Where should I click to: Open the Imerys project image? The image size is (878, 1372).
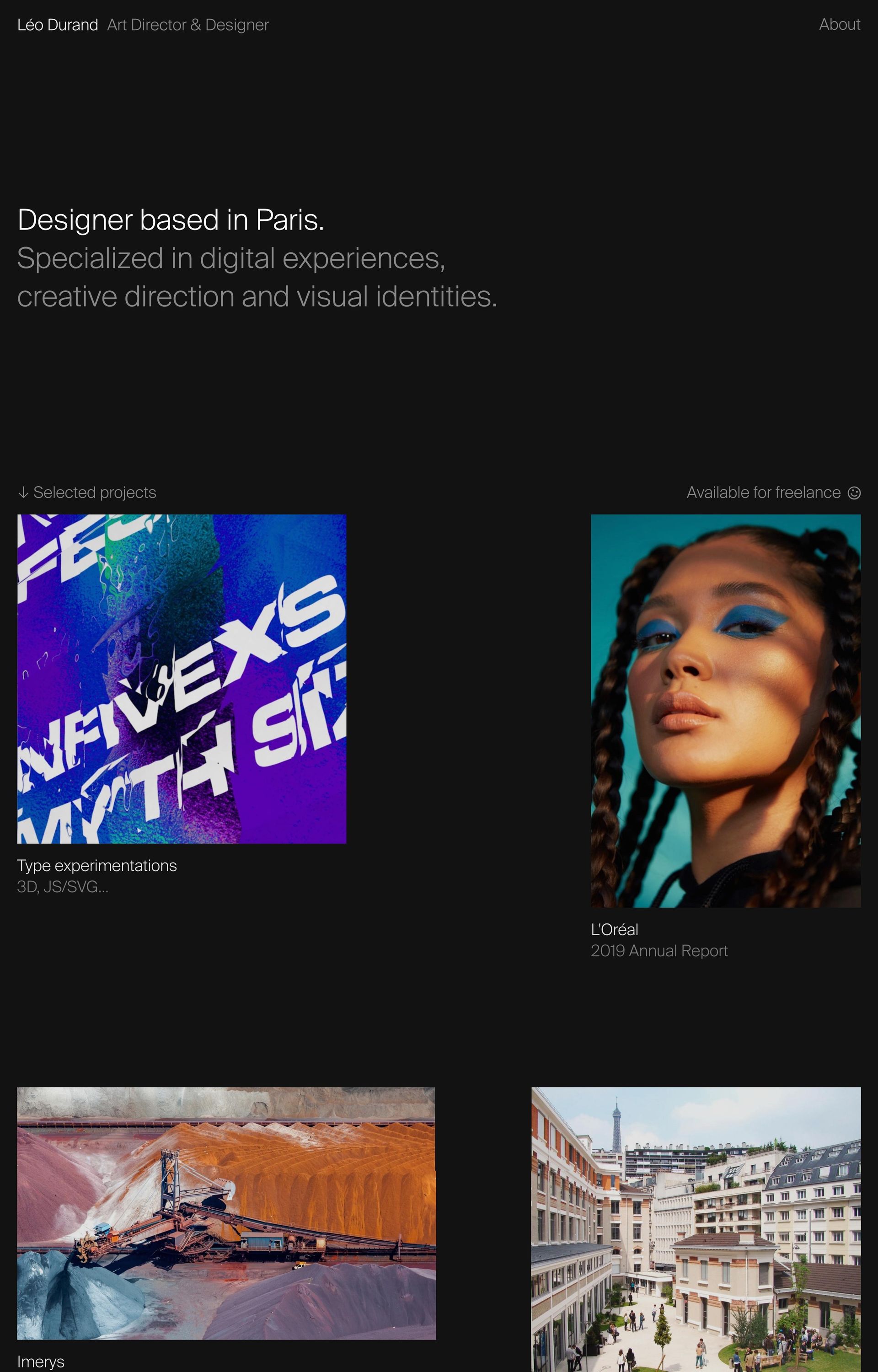[226, 1213]
